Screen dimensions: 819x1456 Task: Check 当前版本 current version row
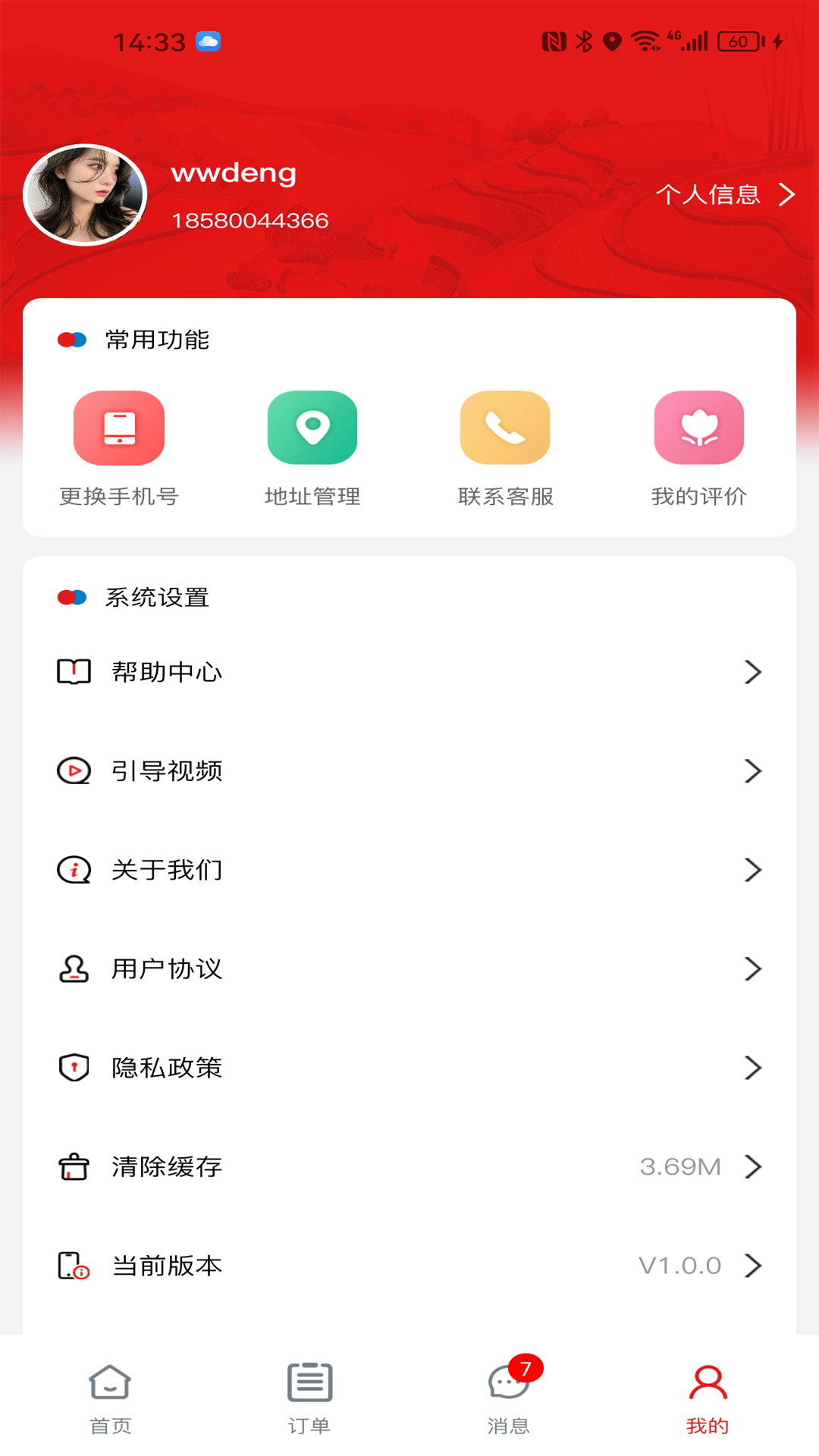pos(409,1266)
